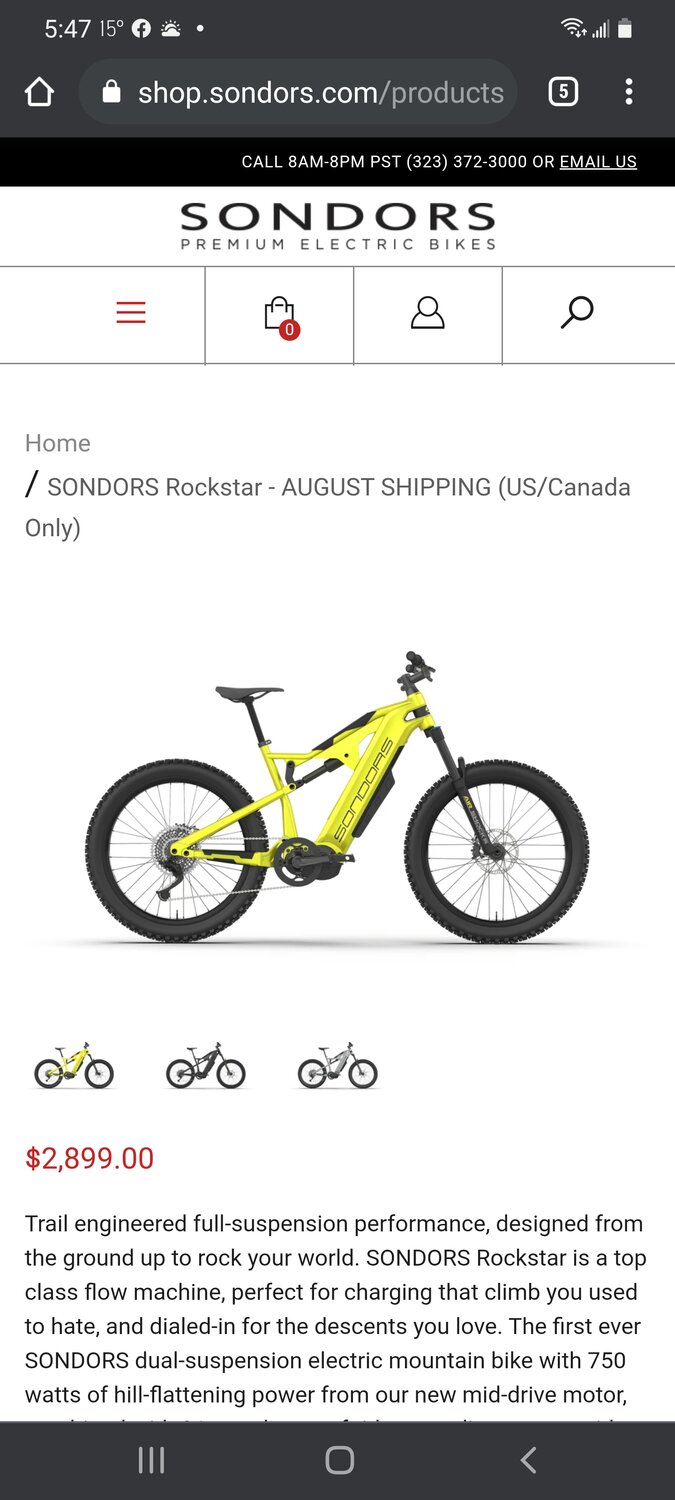Tap the EMAIL US link
Viewport: 675px width, 1500px height.
[x=597, y=162]
